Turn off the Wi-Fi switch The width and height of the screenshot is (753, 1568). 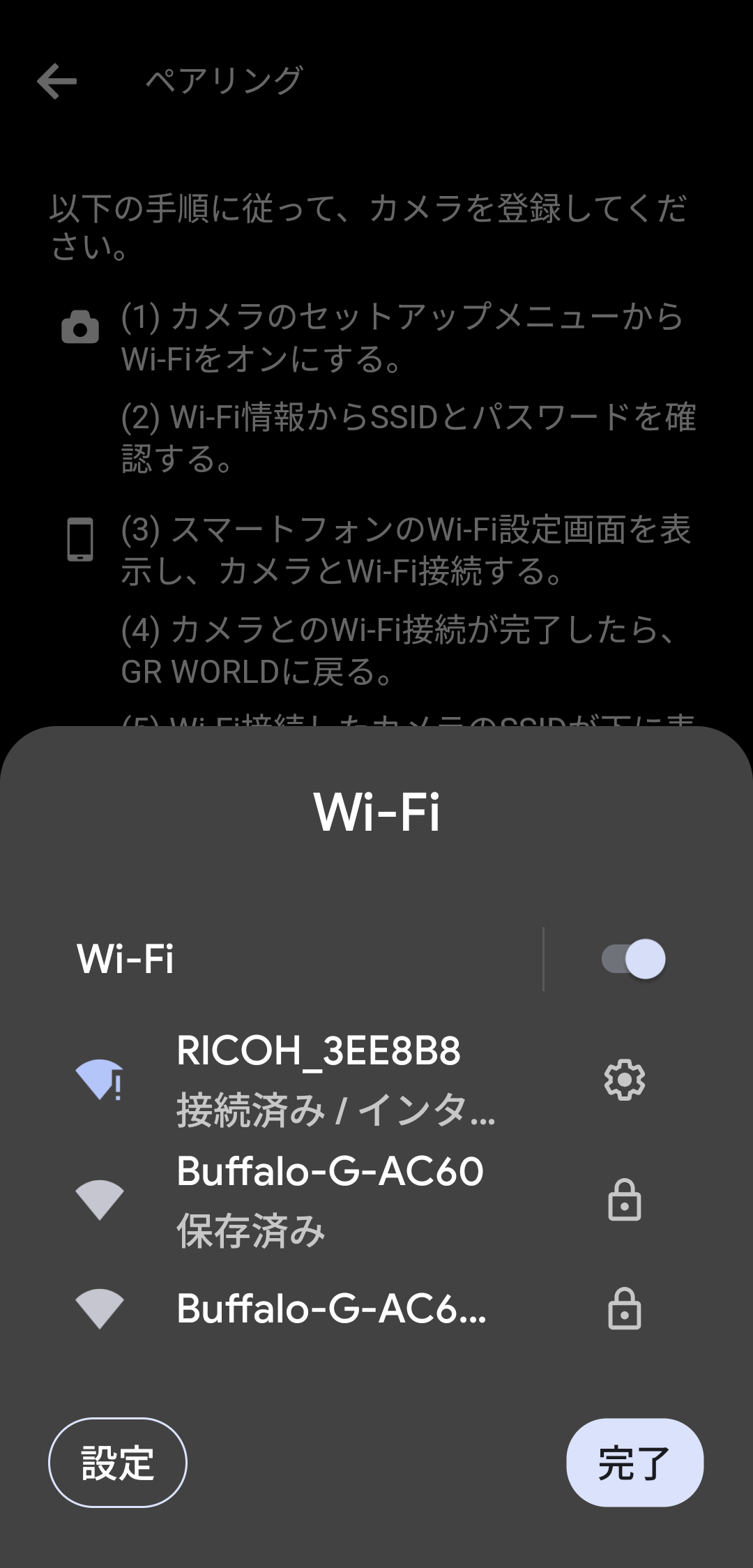point(633,959)
